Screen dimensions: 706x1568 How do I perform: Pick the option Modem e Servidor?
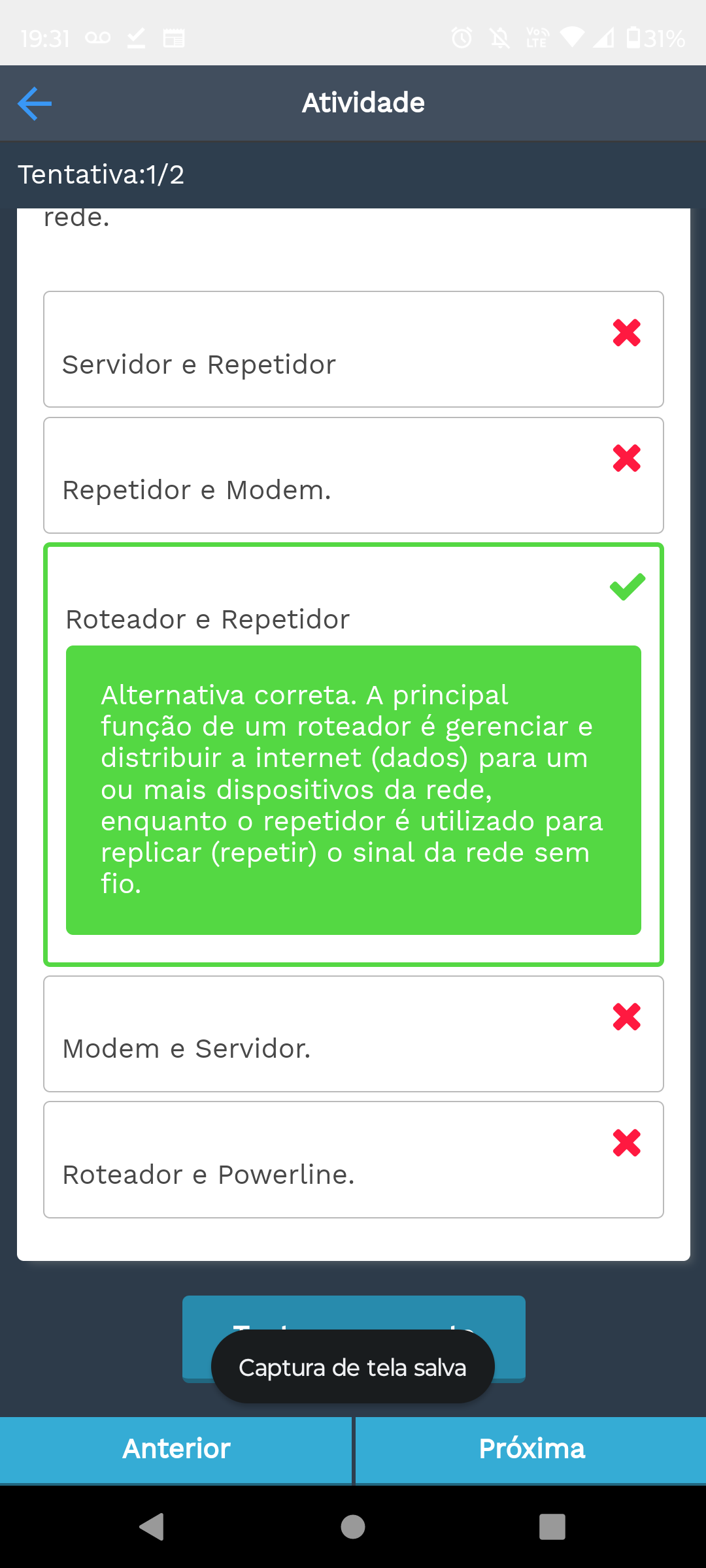tap(353, 1034)
